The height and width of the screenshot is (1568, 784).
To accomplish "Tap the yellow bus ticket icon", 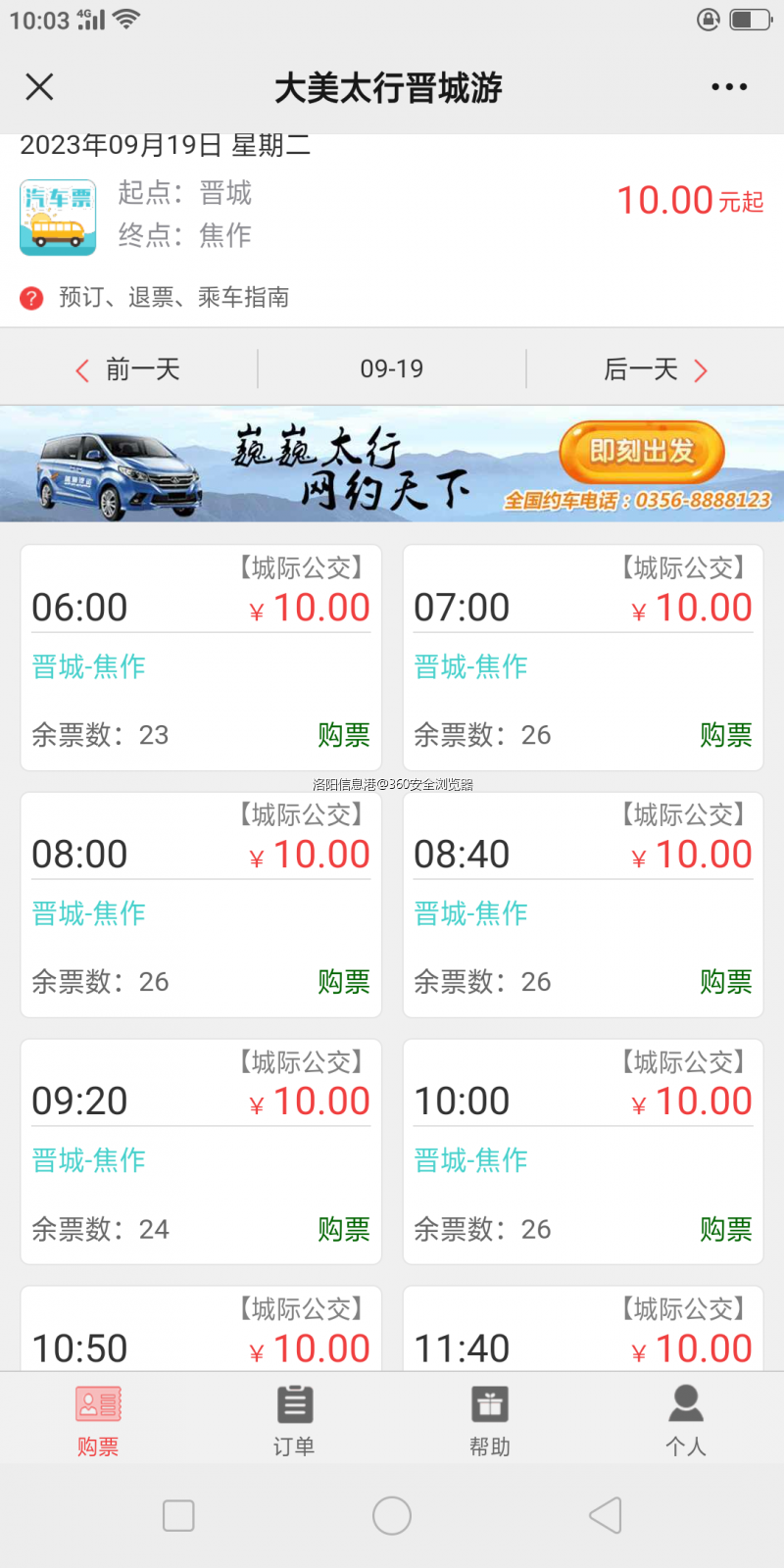I will (57, 217).
